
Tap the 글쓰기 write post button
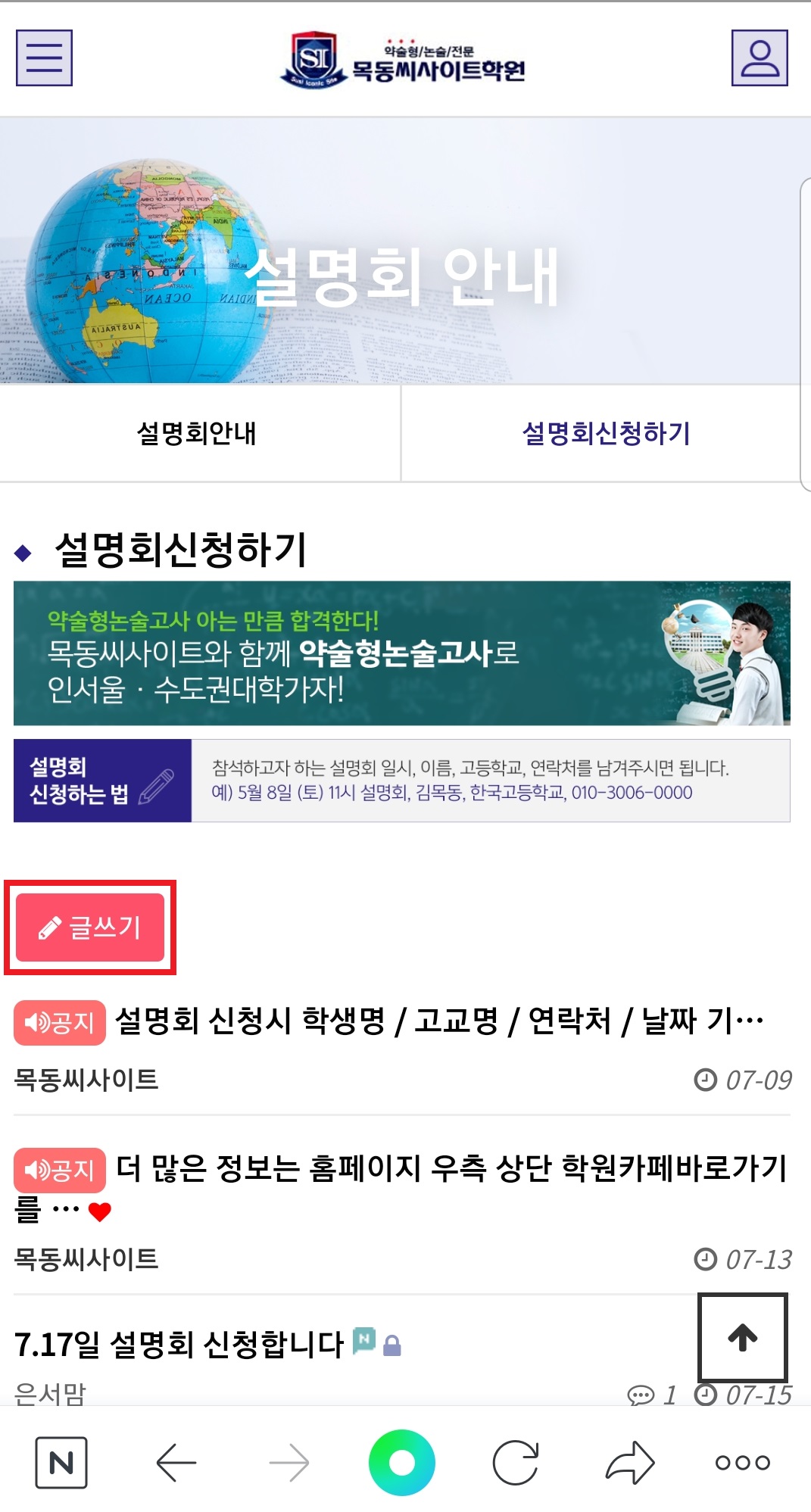point(90,927)
